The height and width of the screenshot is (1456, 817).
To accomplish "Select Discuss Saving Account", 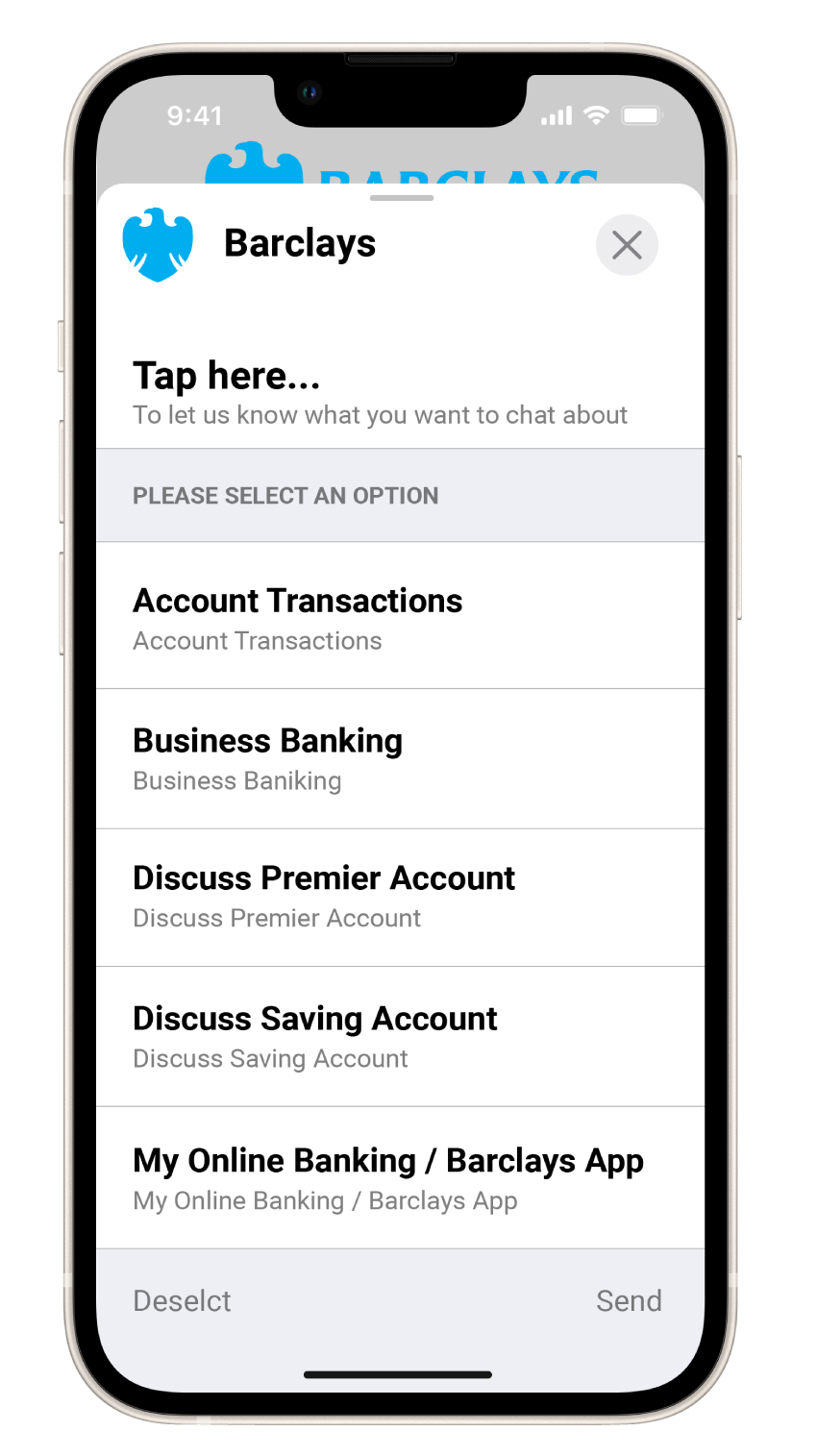I will pos(400,1036).
